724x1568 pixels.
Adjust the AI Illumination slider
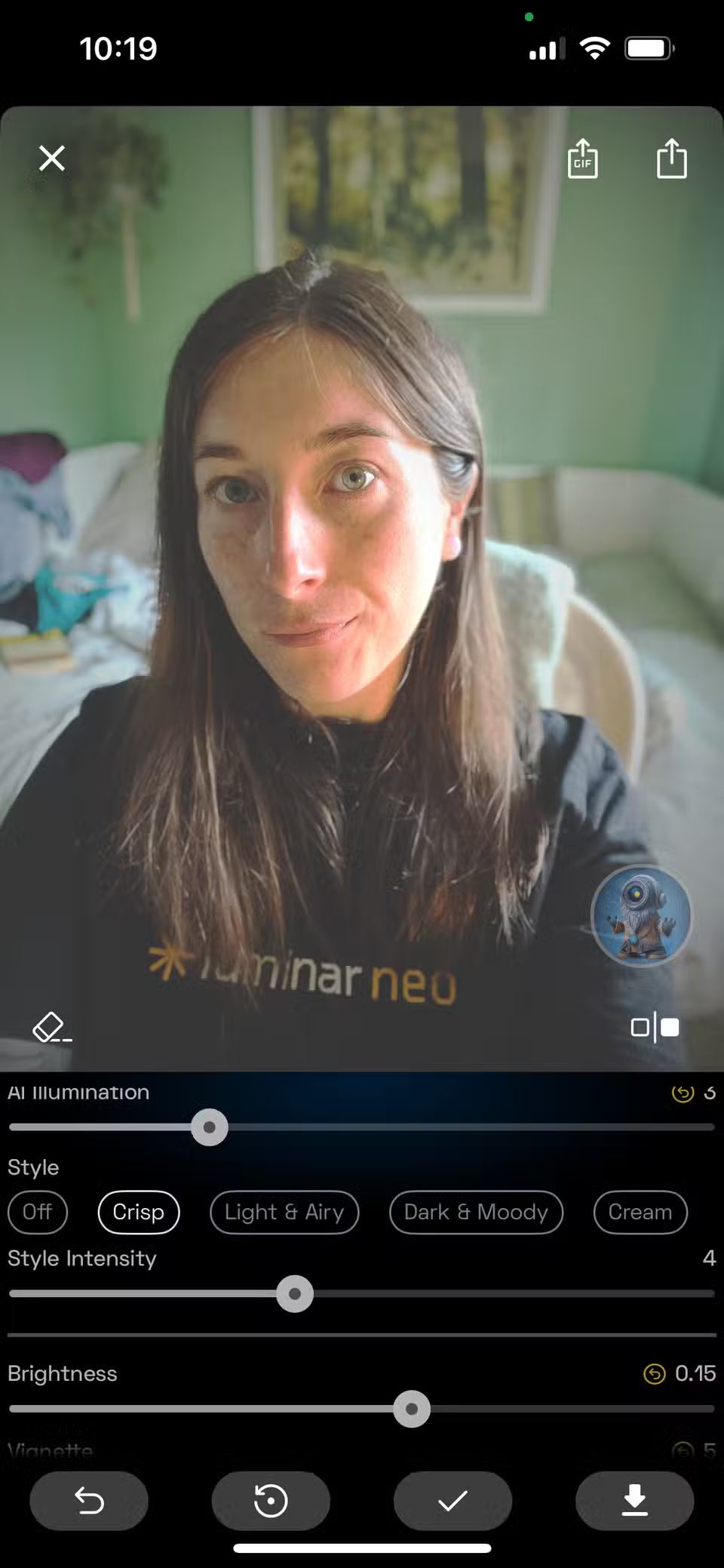(210, 1126)
